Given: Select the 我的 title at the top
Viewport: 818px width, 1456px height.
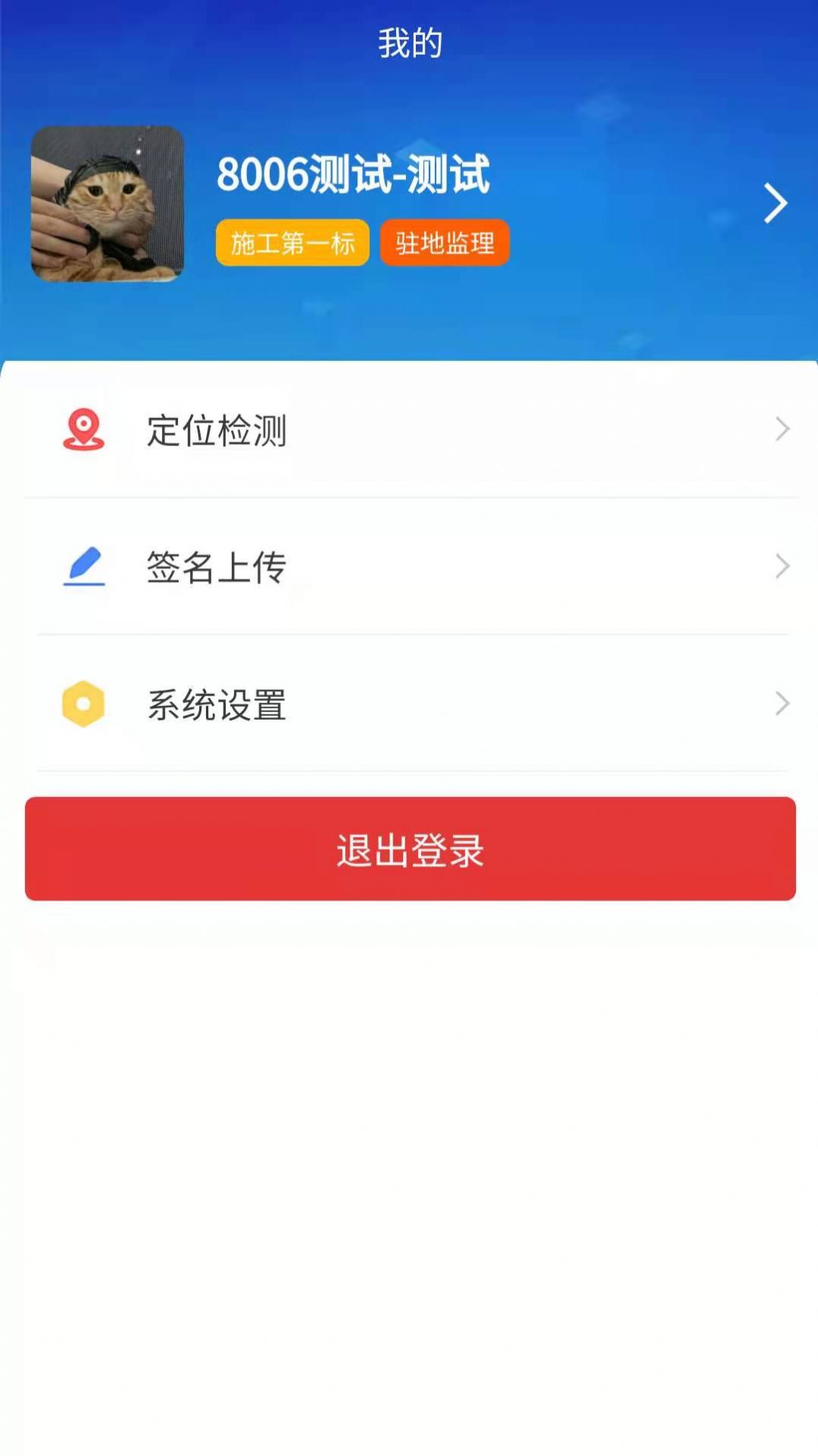Looking at the screenshot, I should coord(409,43).
